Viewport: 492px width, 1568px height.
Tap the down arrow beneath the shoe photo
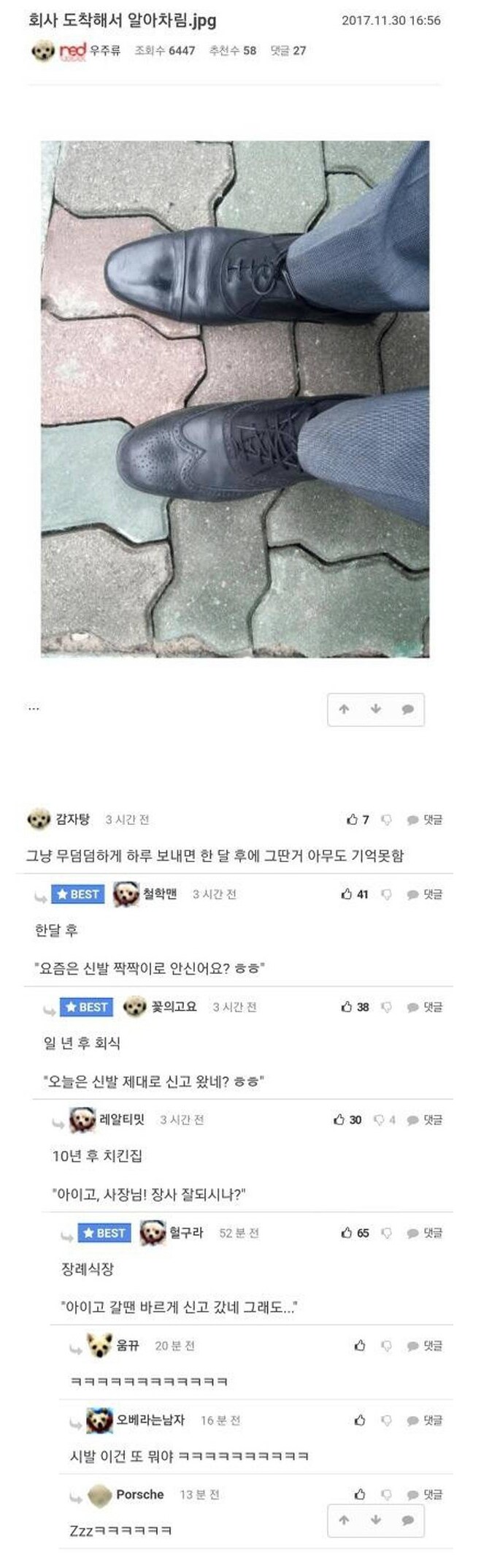coord(376,709)
